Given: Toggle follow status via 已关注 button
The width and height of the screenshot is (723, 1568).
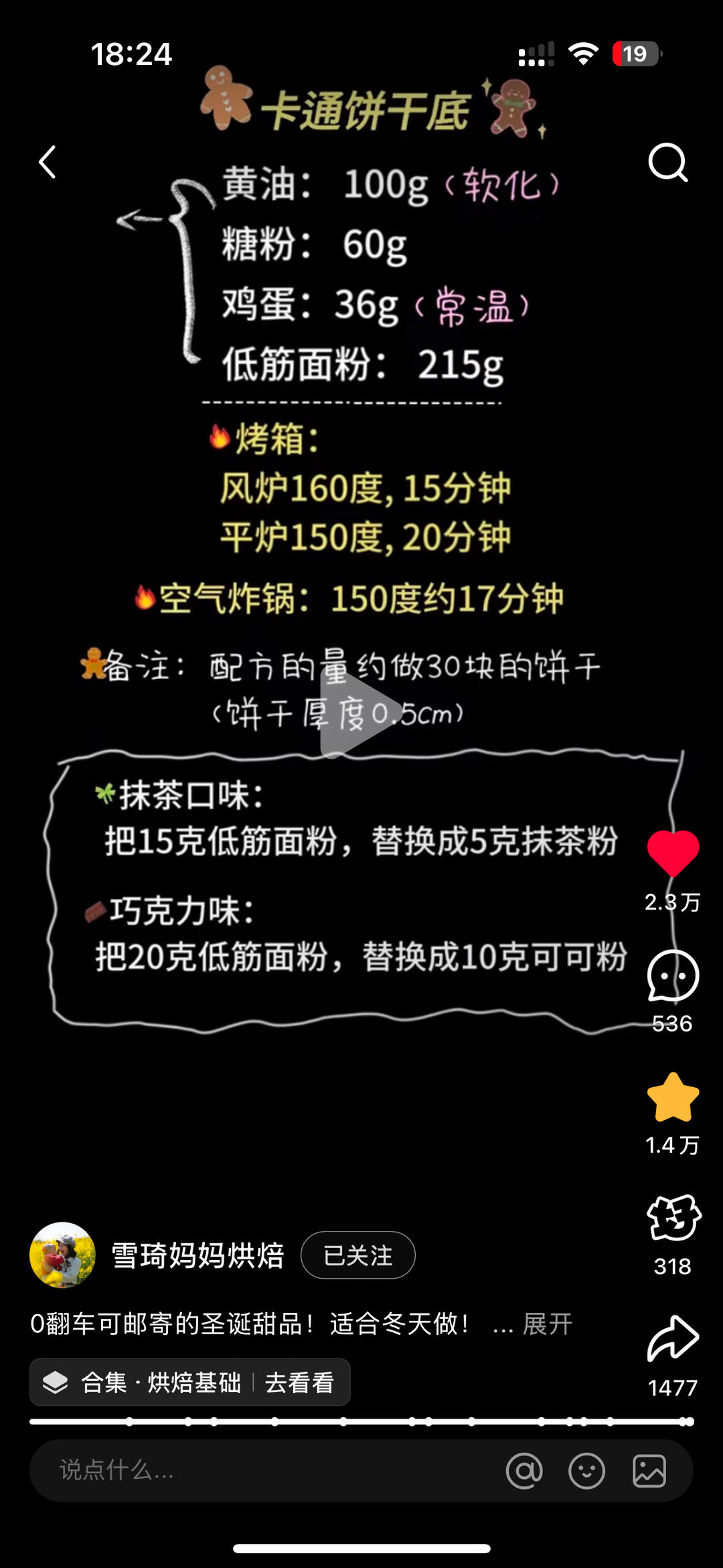Looking at the screenshot, I should tap(357, 1255).
